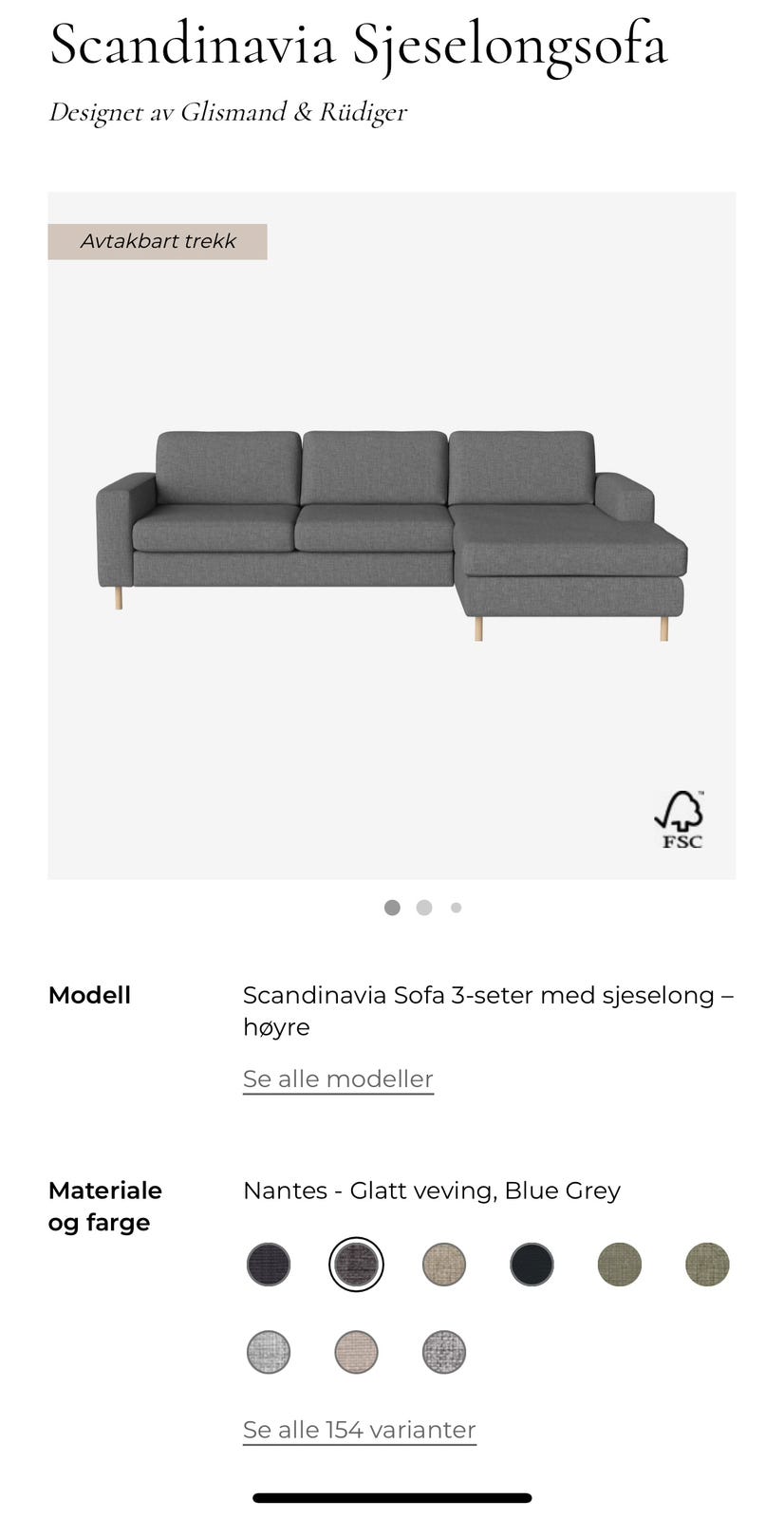
Task: Select the third carousel indicator dot
Action: click(x=456, y=908)
